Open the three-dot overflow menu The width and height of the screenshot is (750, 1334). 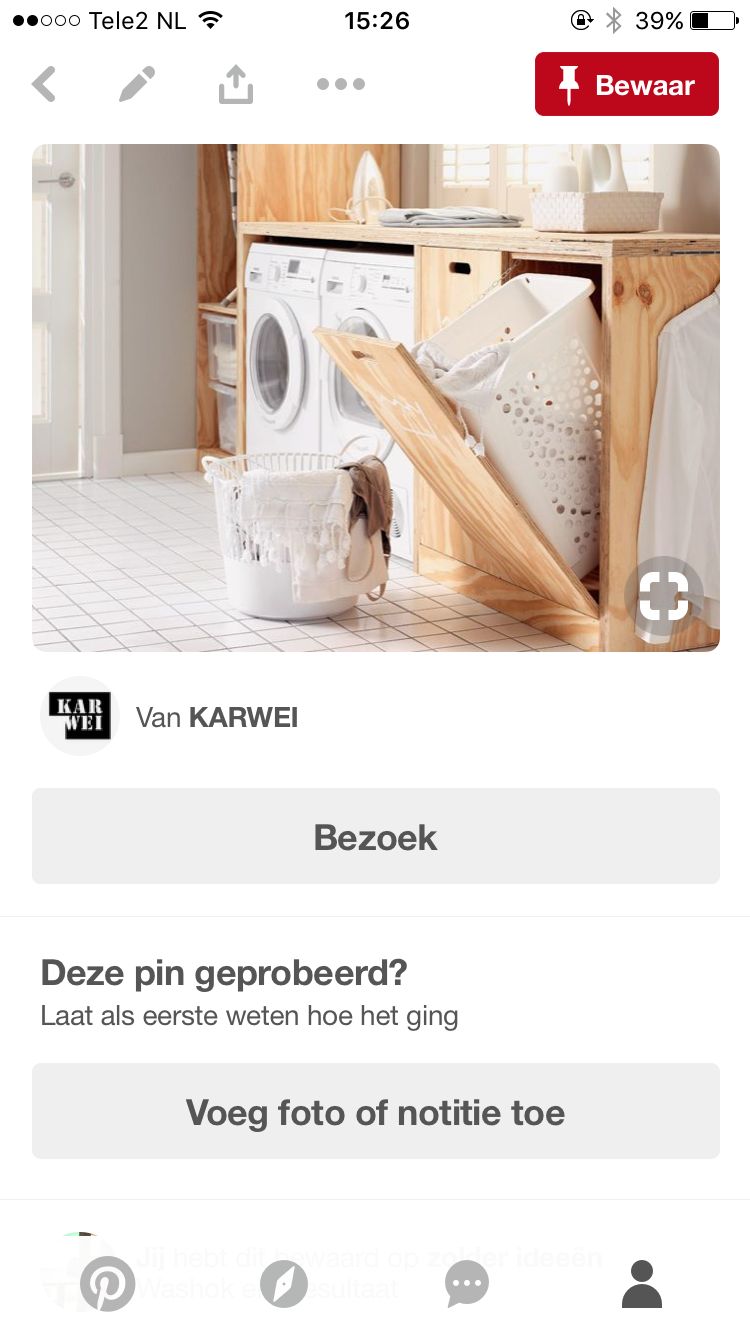click(340, 85)
